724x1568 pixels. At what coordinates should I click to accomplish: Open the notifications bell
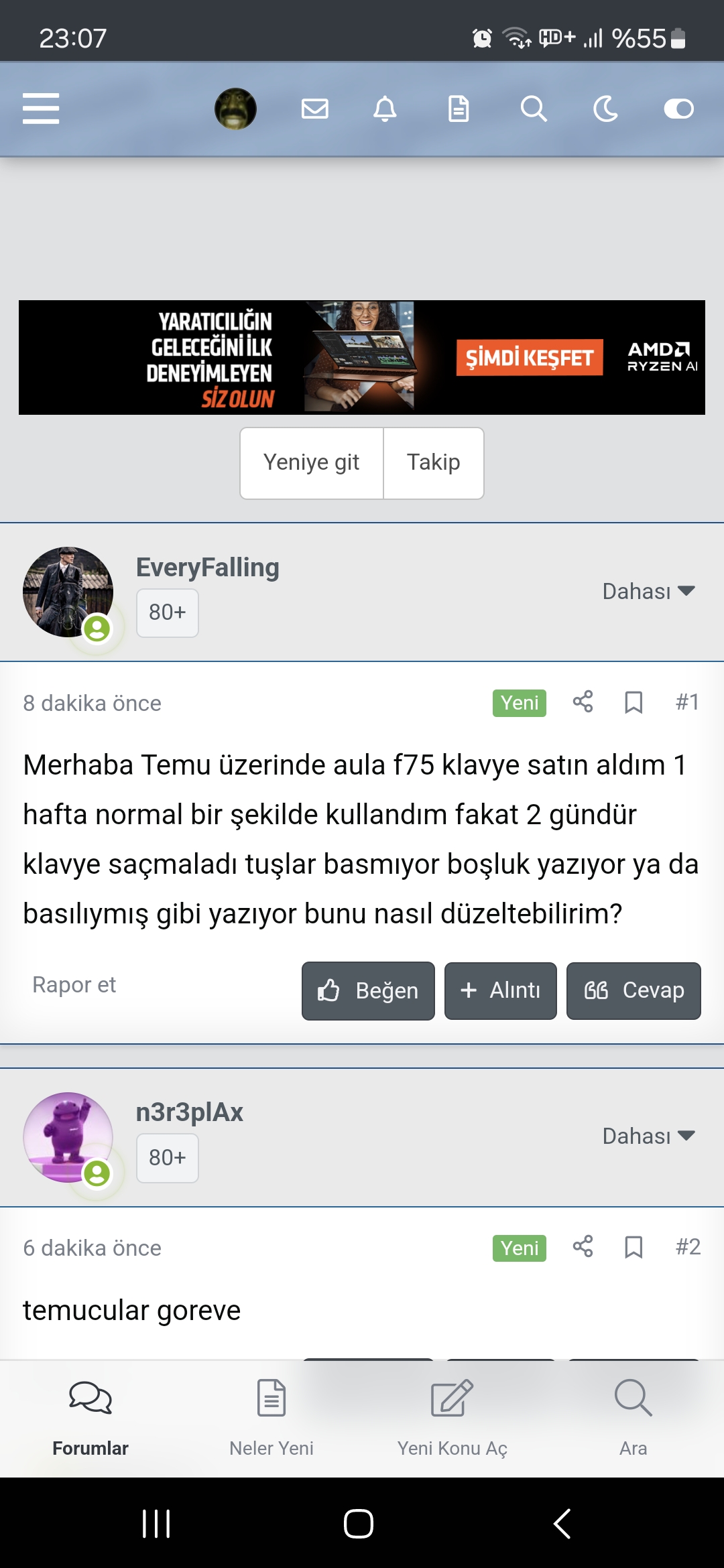click(x=385, y=109)
